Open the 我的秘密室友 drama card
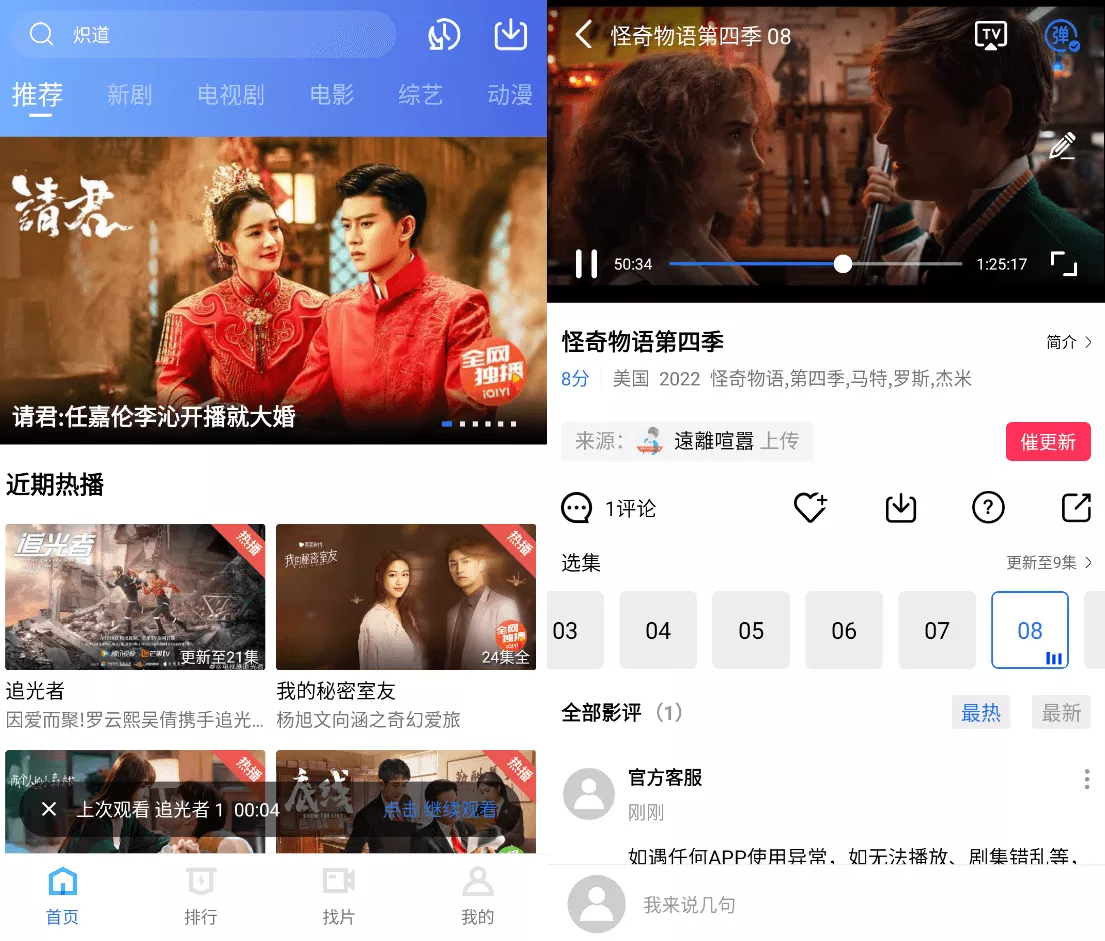 406,597
